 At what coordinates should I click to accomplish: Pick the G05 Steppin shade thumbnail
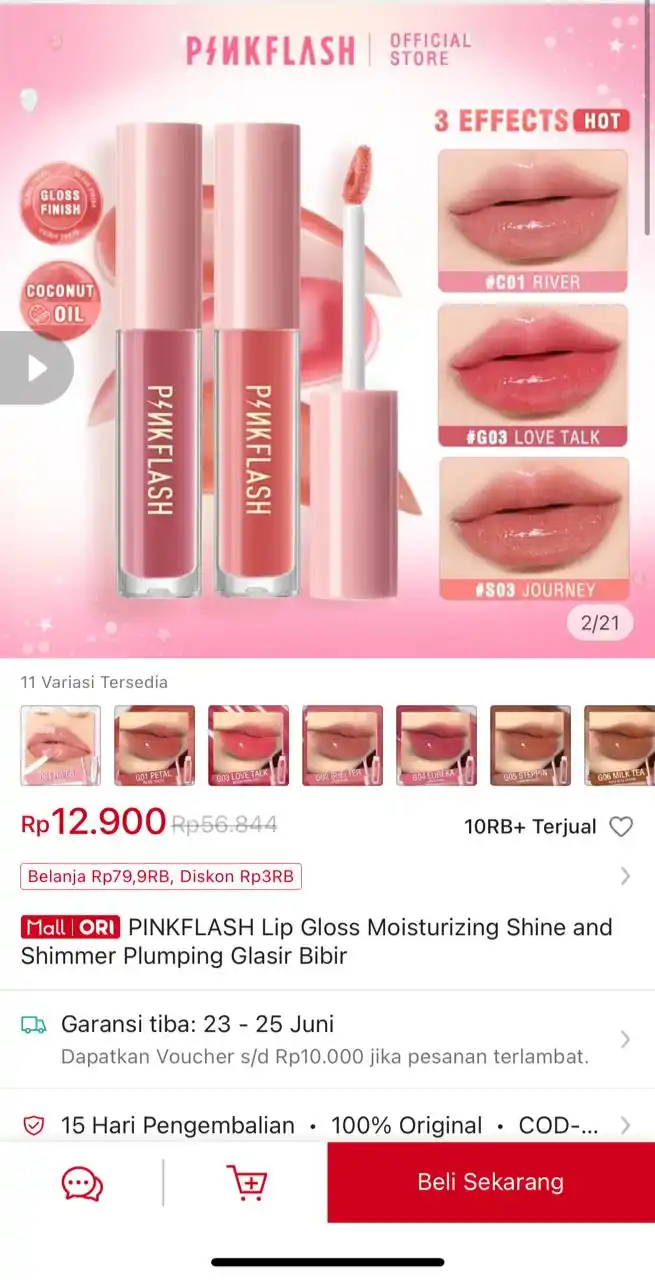[x=530, y=745]
